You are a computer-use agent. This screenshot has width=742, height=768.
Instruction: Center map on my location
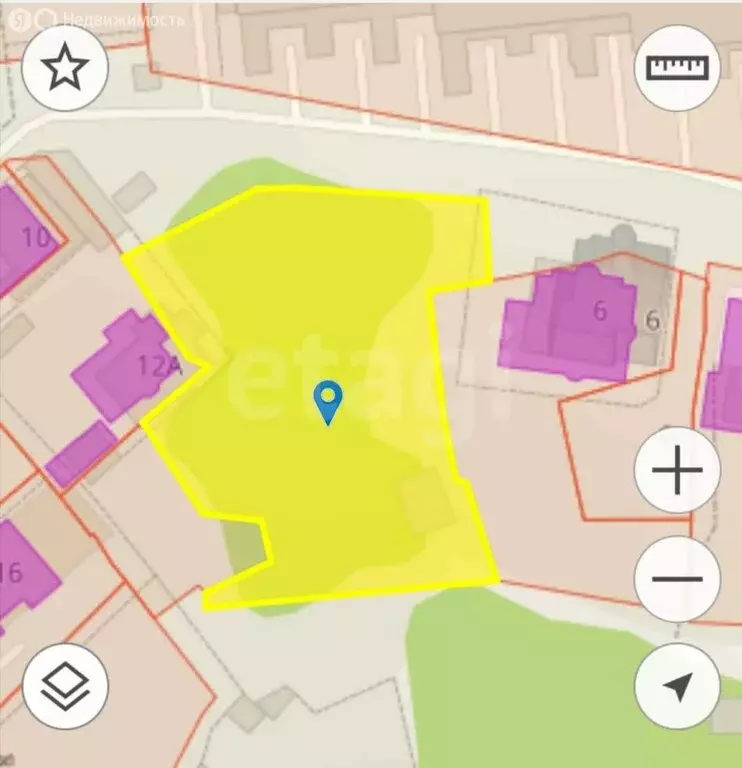click(x=677, y=687)
